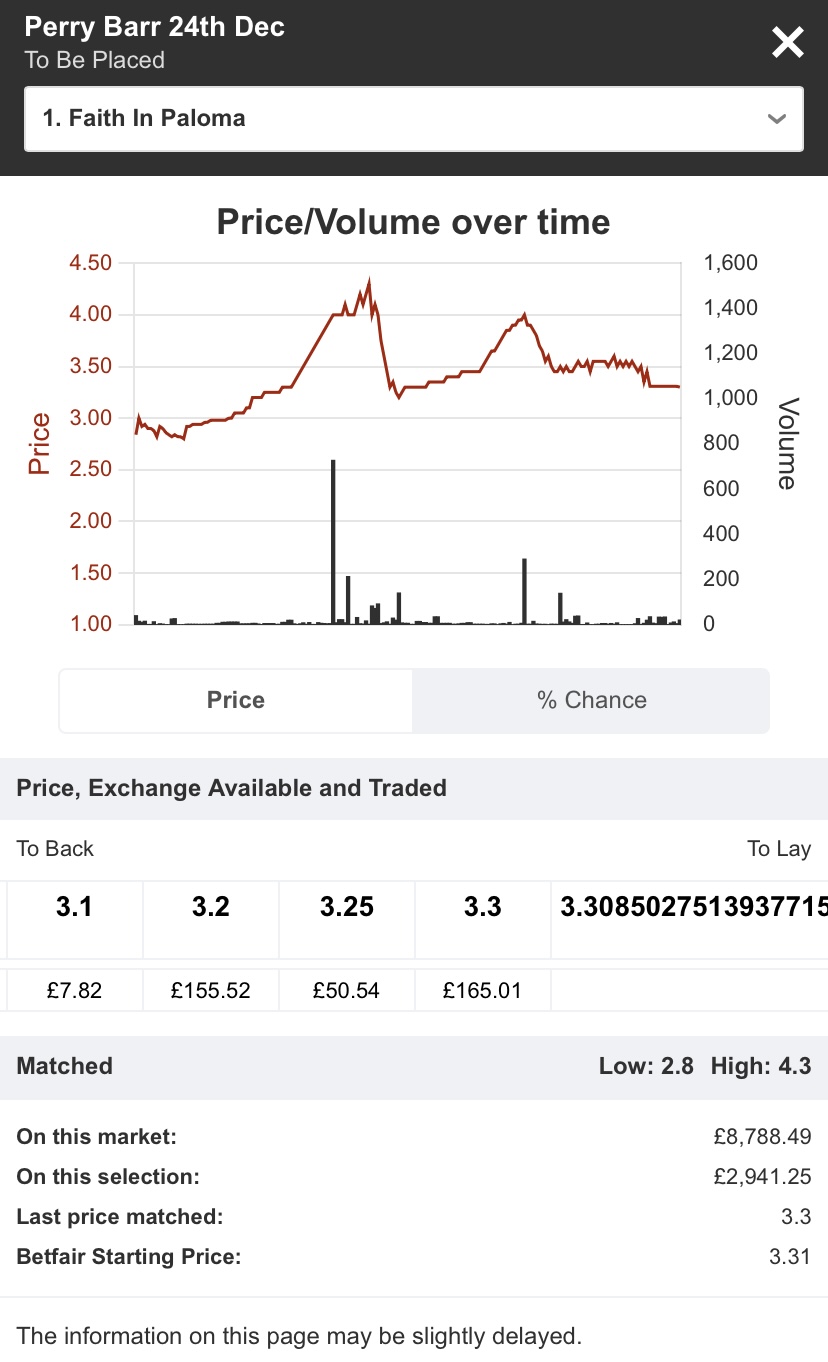The width and height of the screenshot is (828, 1362).
Task: Switch to the Price view
Action: click(236, 700)
